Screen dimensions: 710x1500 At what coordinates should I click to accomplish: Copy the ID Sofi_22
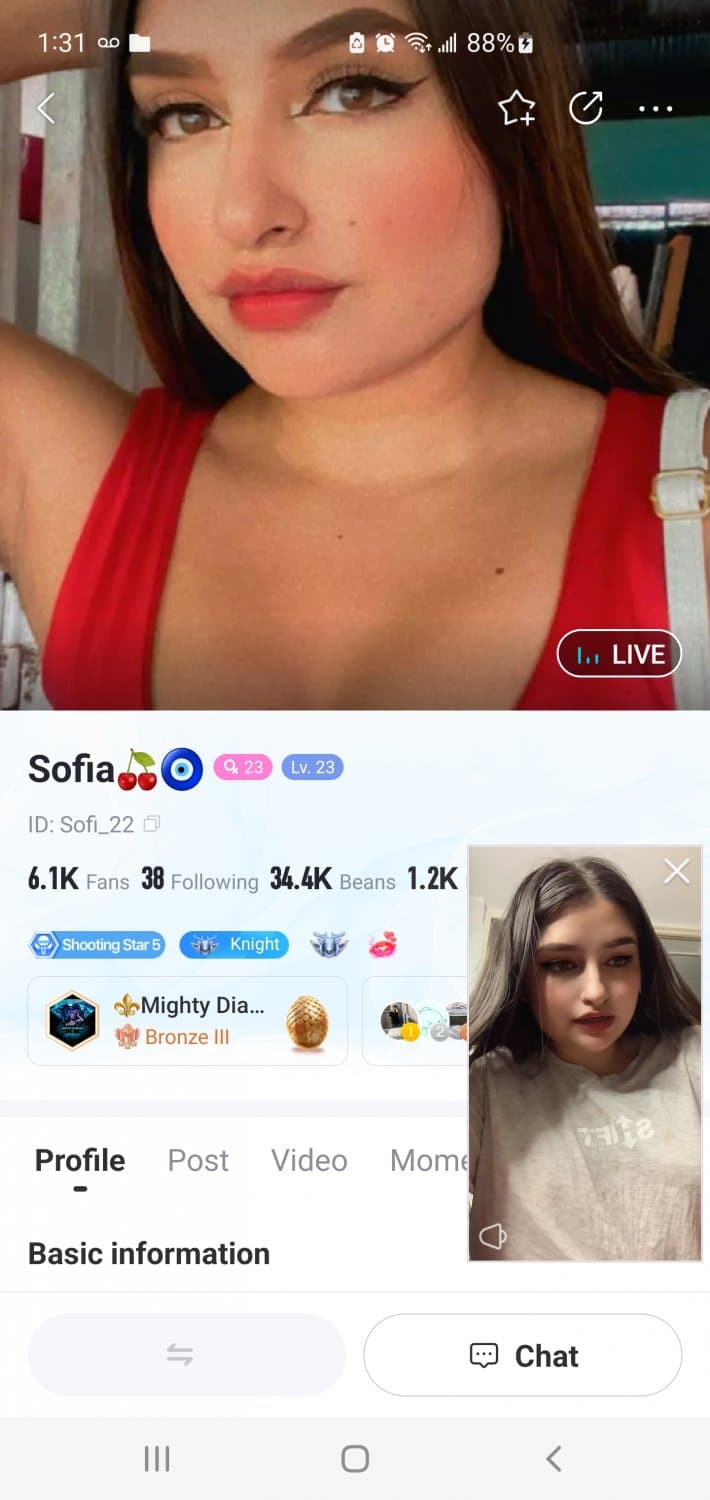pyautogui.click(x=152, y=824)
